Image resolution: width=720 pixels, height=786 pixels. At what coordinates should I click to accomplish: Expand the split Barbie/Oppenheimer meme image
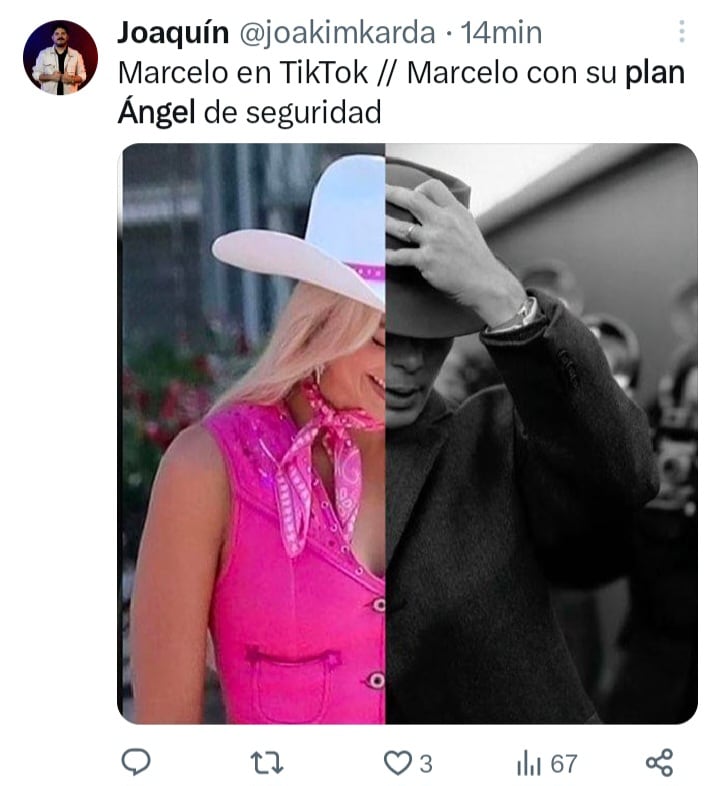tap(407, 433)
